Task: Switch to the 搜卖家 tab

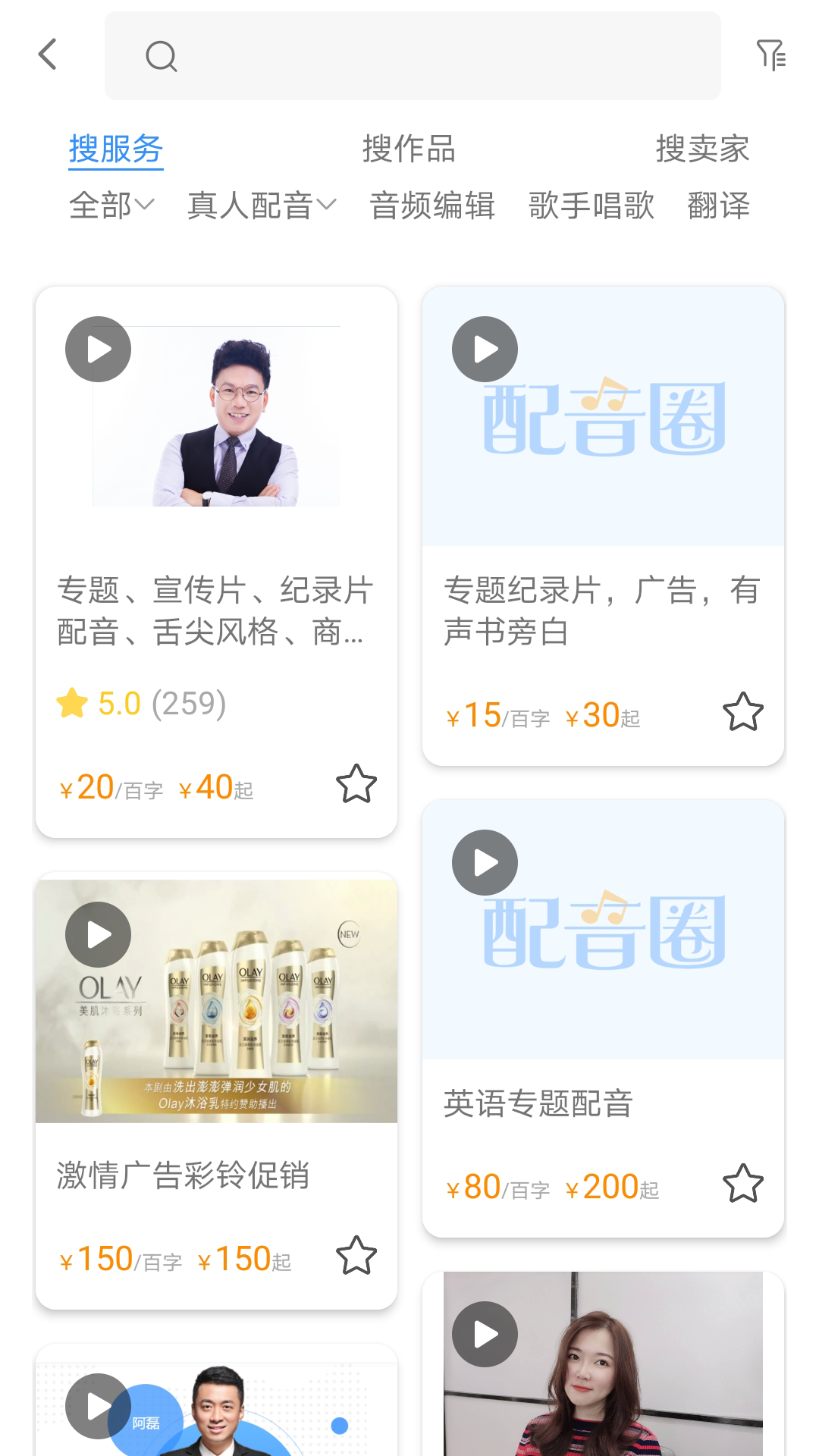Action: [x=702, y=149]
